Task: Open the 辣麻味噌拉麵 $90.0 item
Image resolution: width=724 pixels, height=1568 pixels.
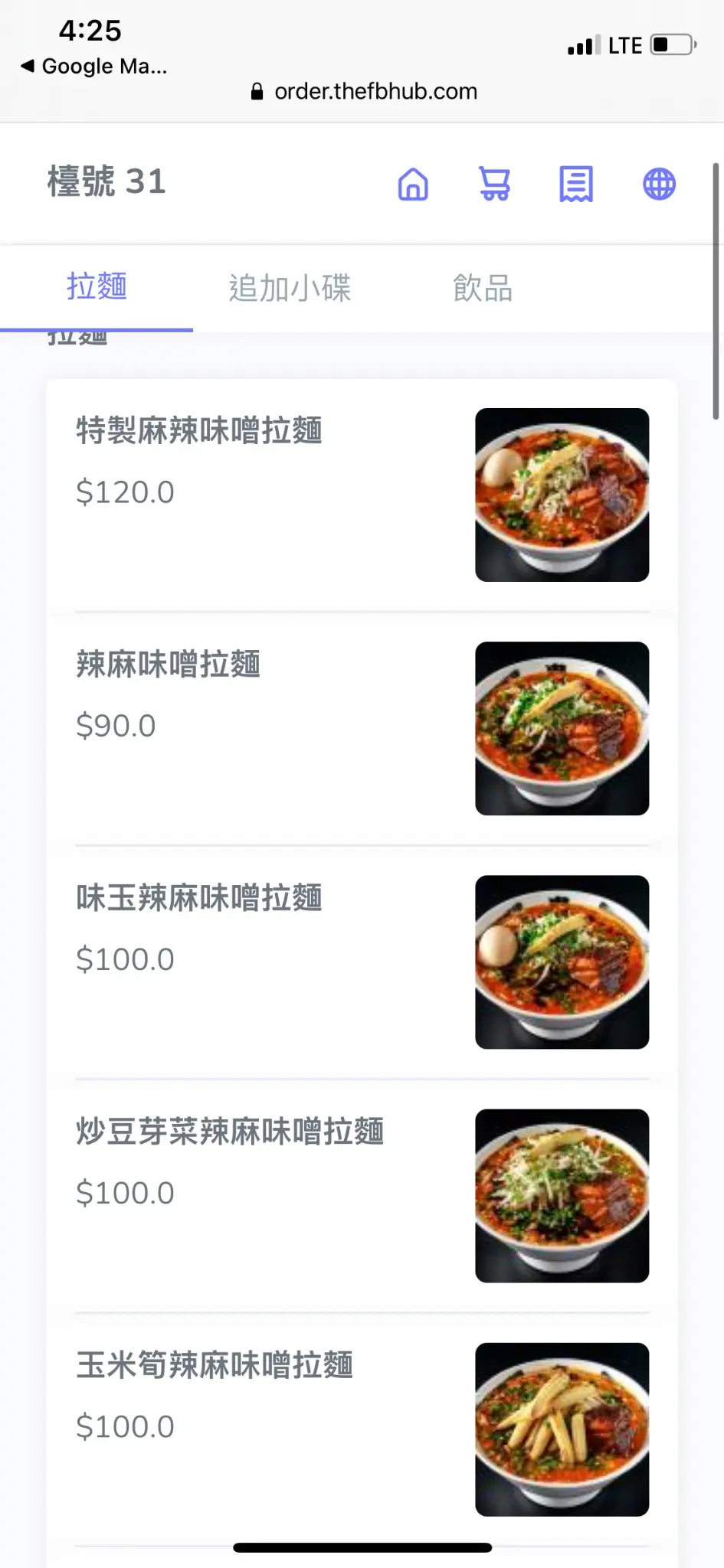Action: pyautogui.click(x=169, y=665)
